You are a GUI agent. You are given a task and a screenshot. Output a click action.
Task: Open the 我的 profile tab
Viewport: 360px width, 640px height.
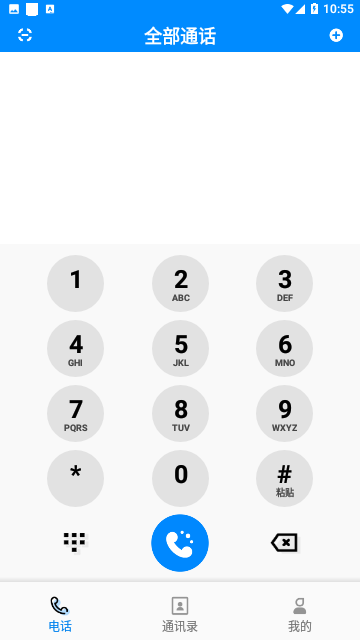coord(300,615)
